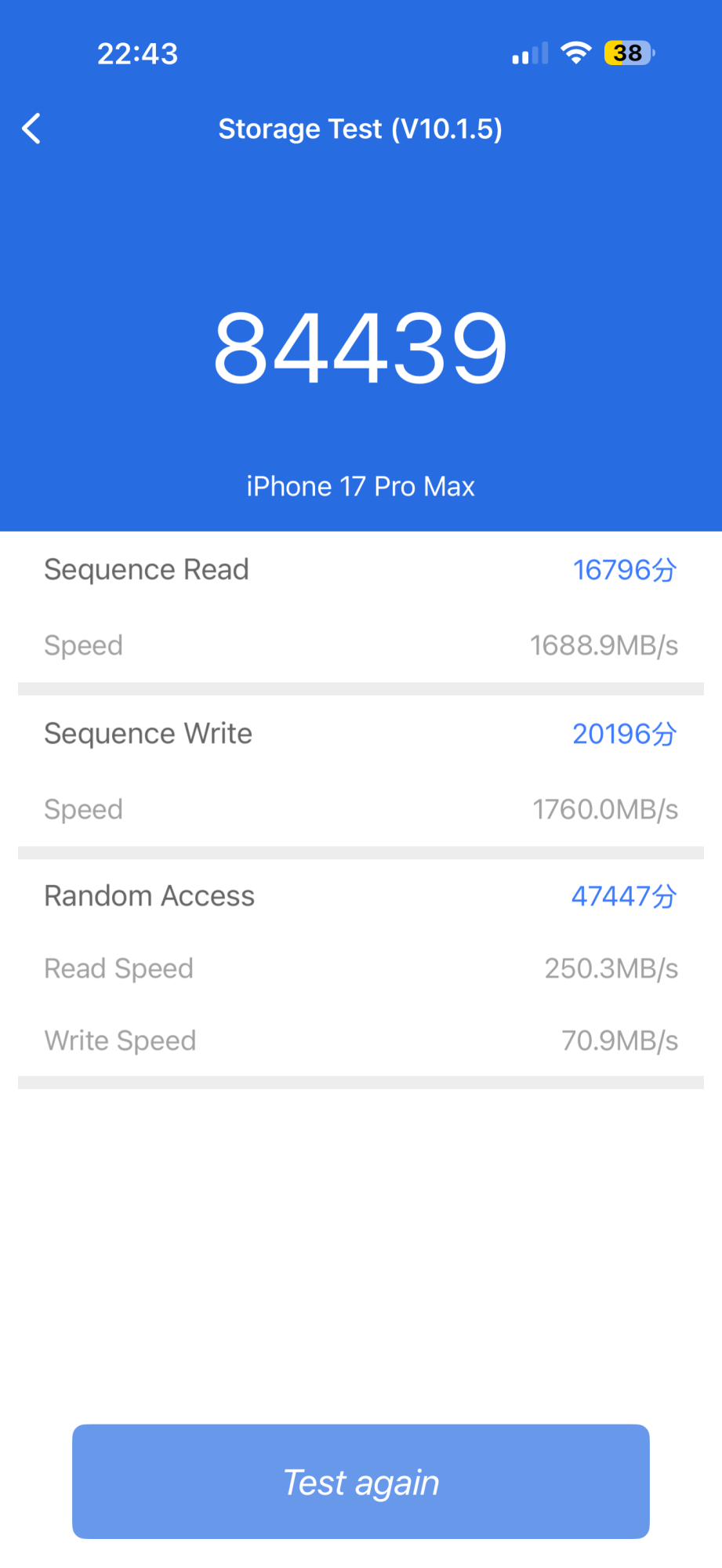Go back using the top-left arrow
The image size is (722, 1568).
pos(31,129)
